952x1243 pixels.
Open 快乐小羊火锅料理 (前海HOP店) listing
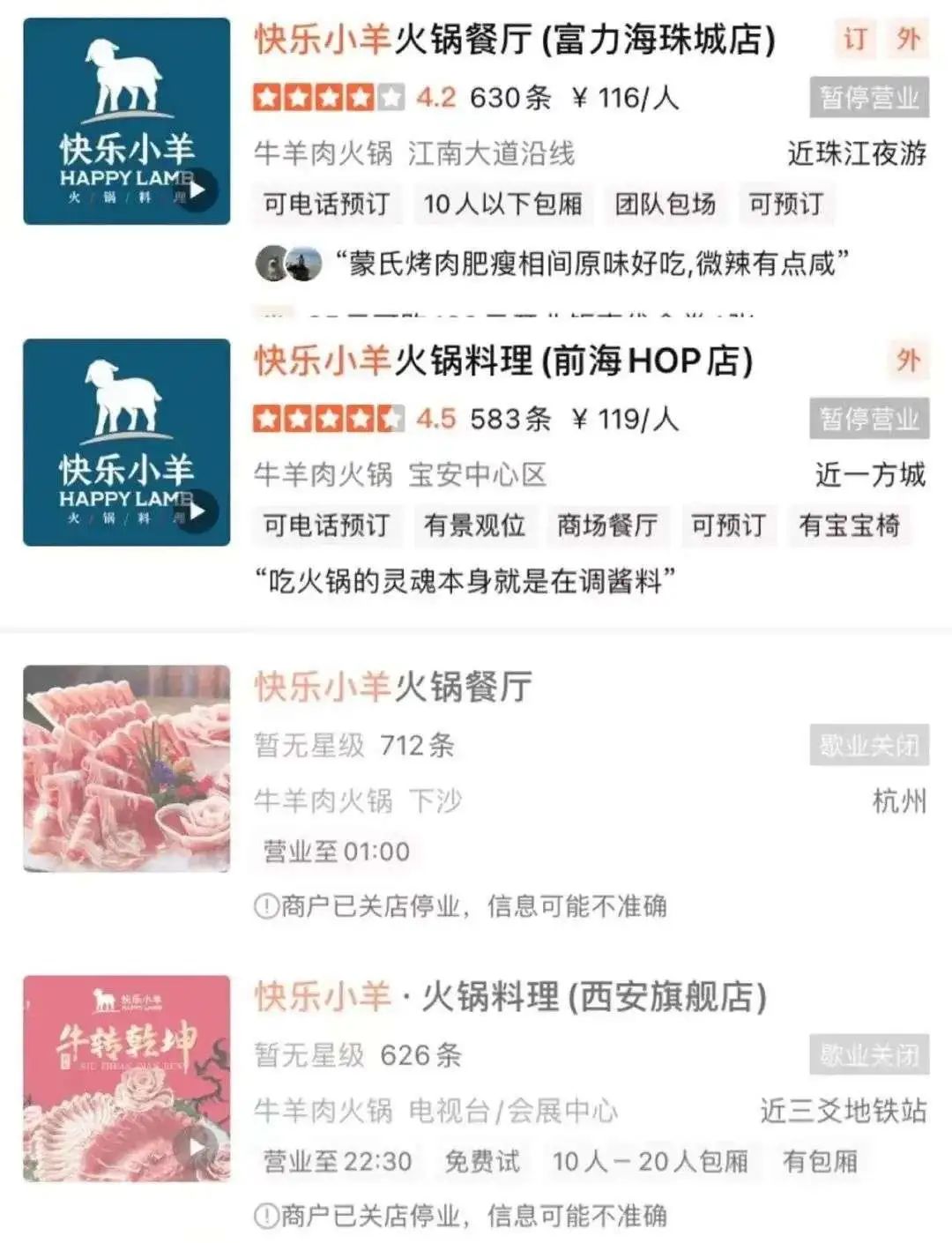tap(503, 361)
